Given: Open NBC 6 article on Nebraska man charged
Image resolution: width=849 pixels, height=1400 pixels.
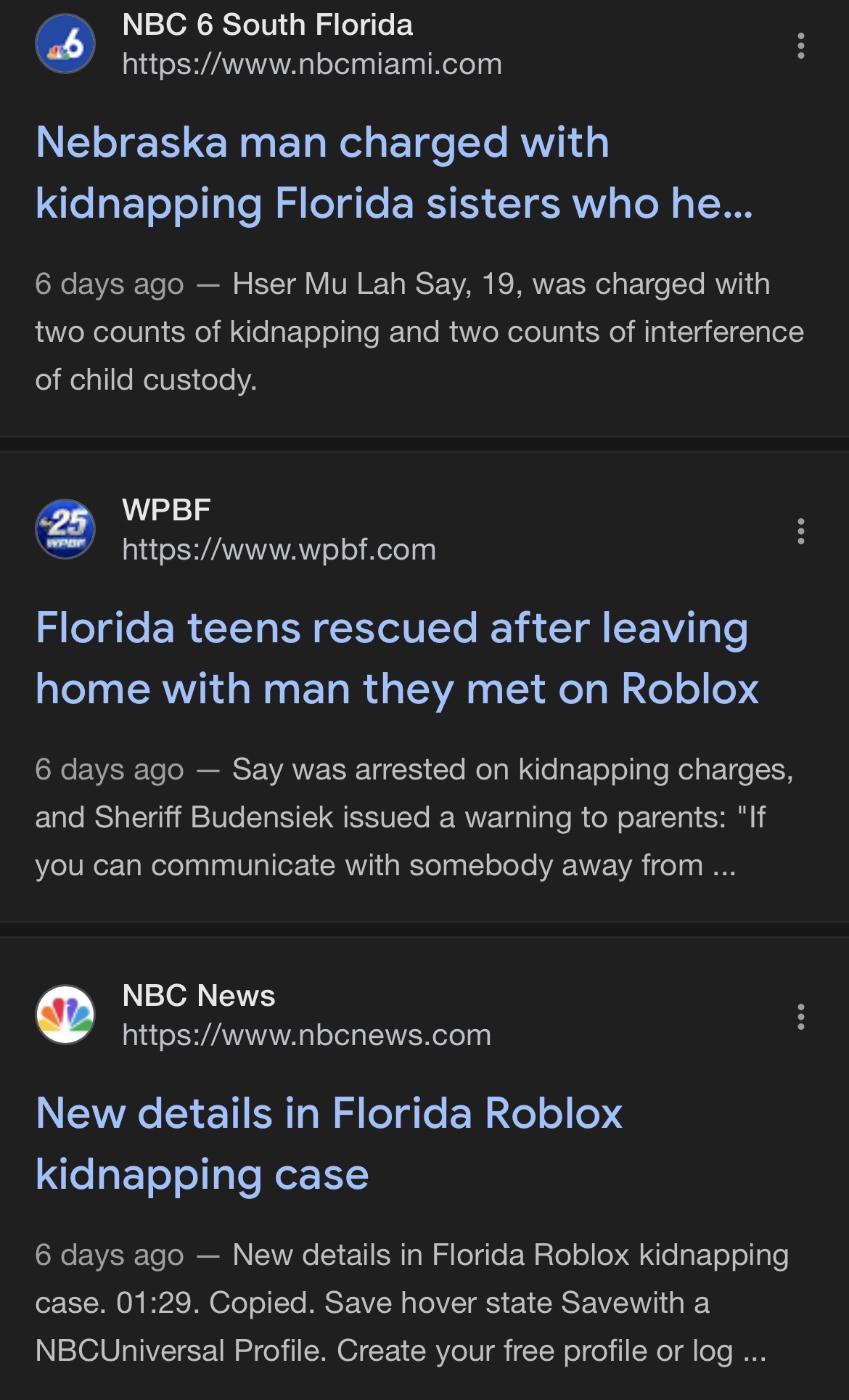Looking at the screenshot, I should pos(394,172).
